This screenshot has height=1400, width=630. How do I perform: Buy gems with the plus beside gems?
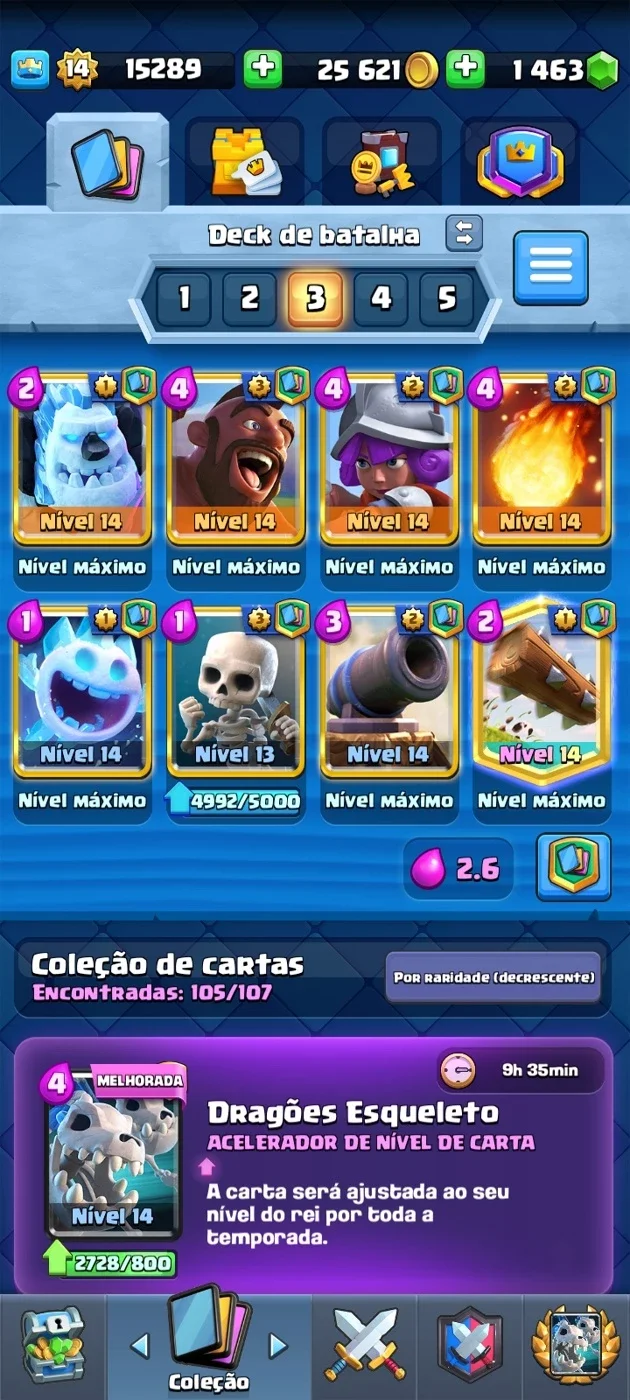[466, 68]
